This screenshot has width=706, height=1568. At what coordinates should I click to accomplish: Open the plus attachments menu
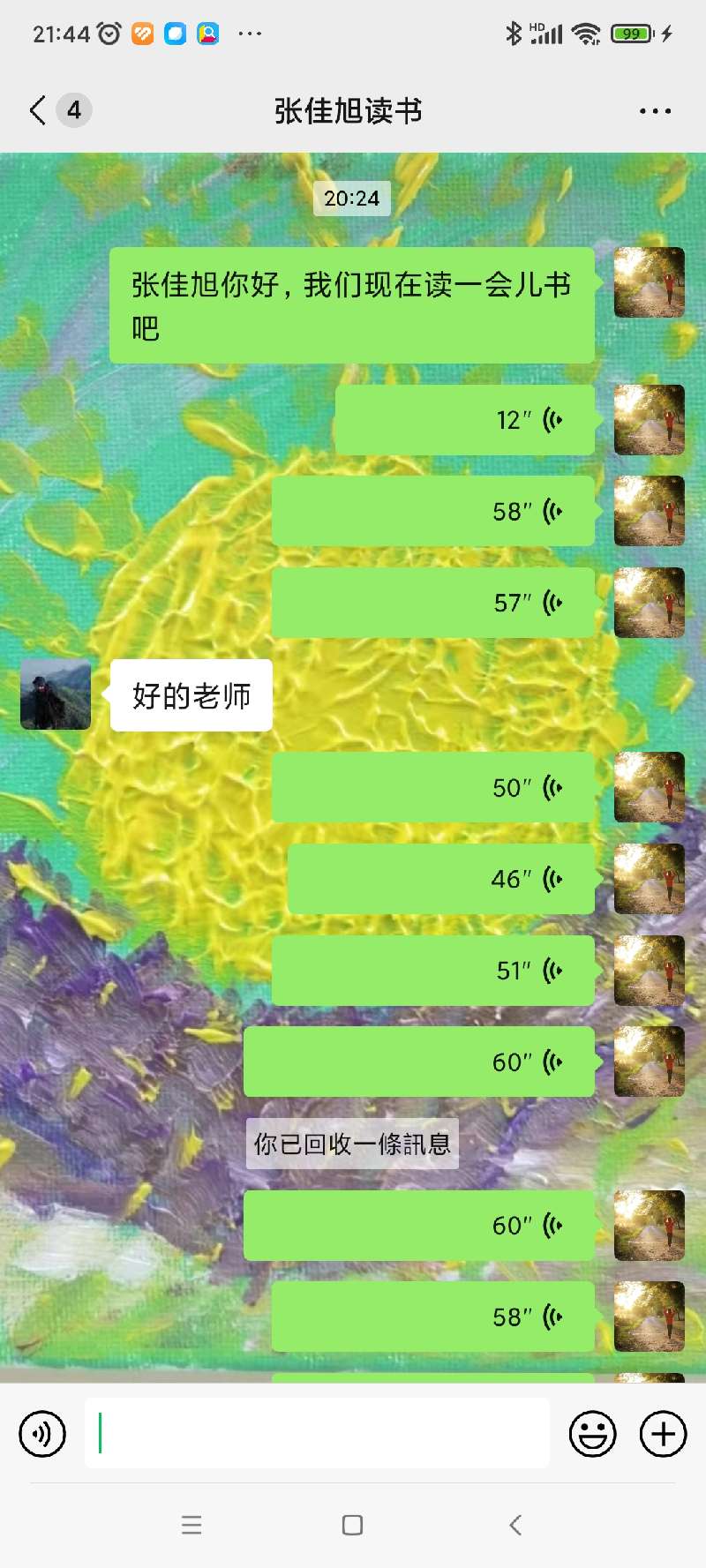pyautogui.click(x=664, y=1434)
